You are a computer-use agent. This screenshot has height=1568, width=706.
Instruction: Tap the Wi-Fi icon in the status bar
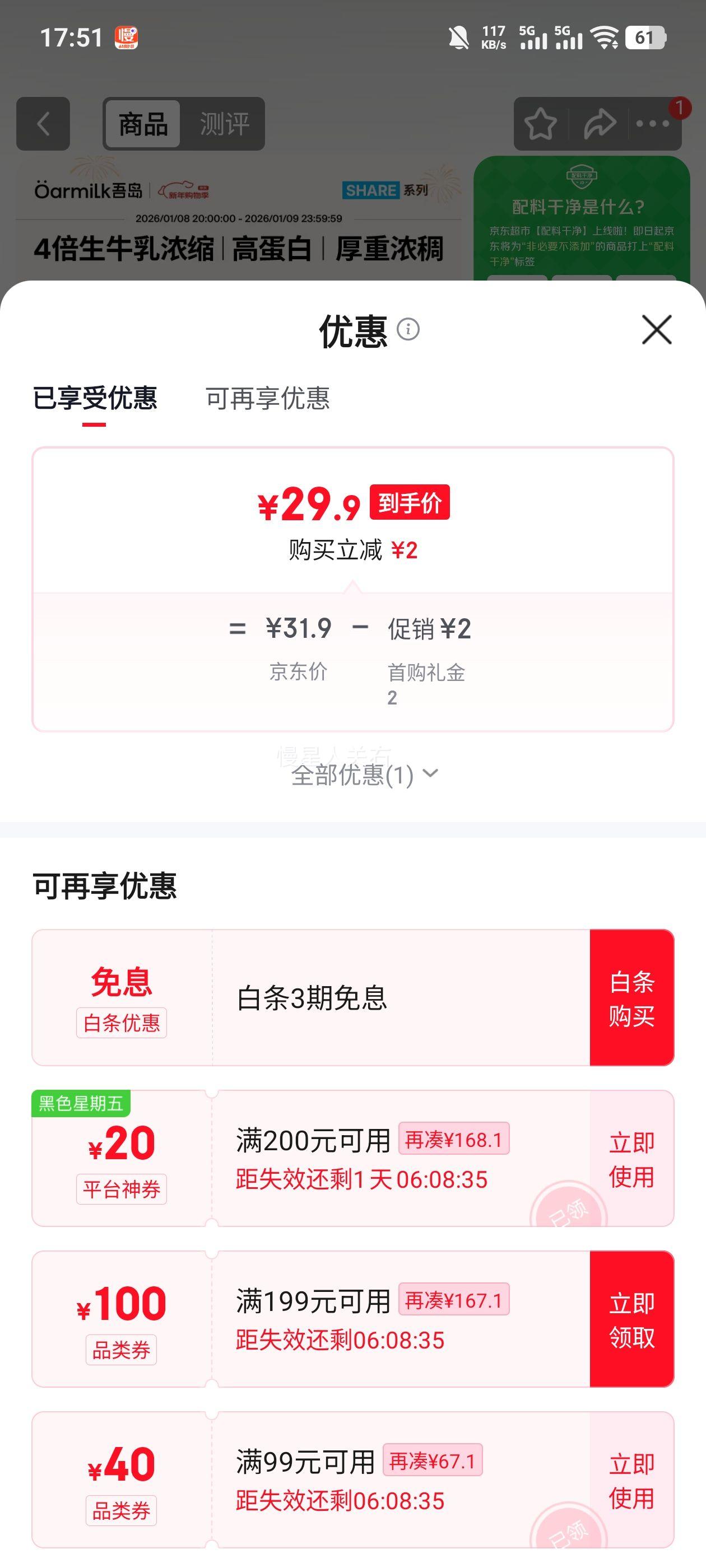[x=603, y=38]
